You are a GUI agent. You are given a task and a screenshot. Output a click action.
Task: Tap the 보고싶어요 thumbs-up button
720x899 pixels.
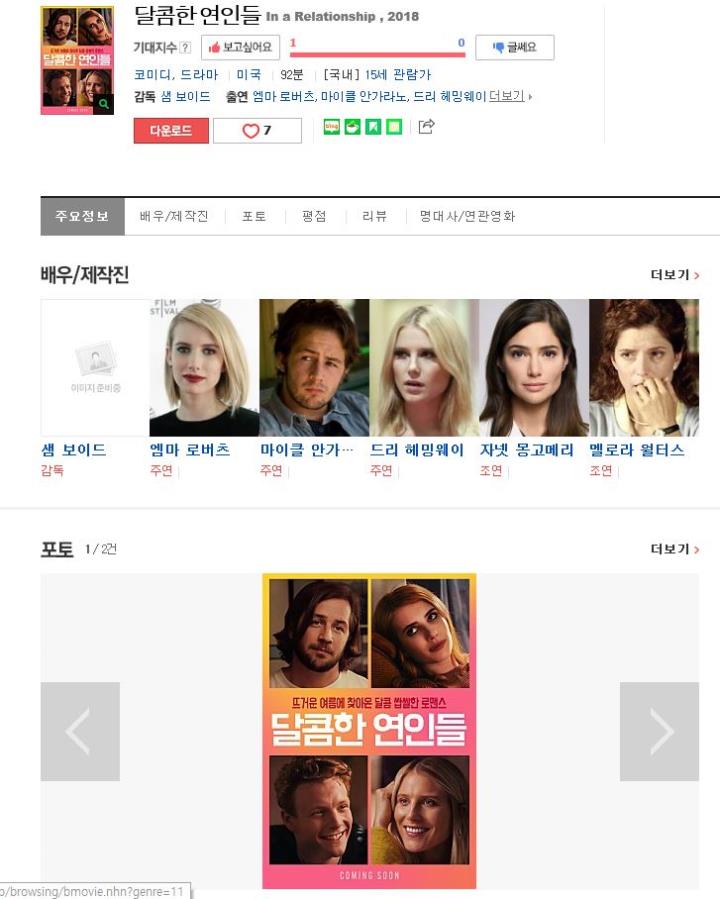[x=240, y=48]
